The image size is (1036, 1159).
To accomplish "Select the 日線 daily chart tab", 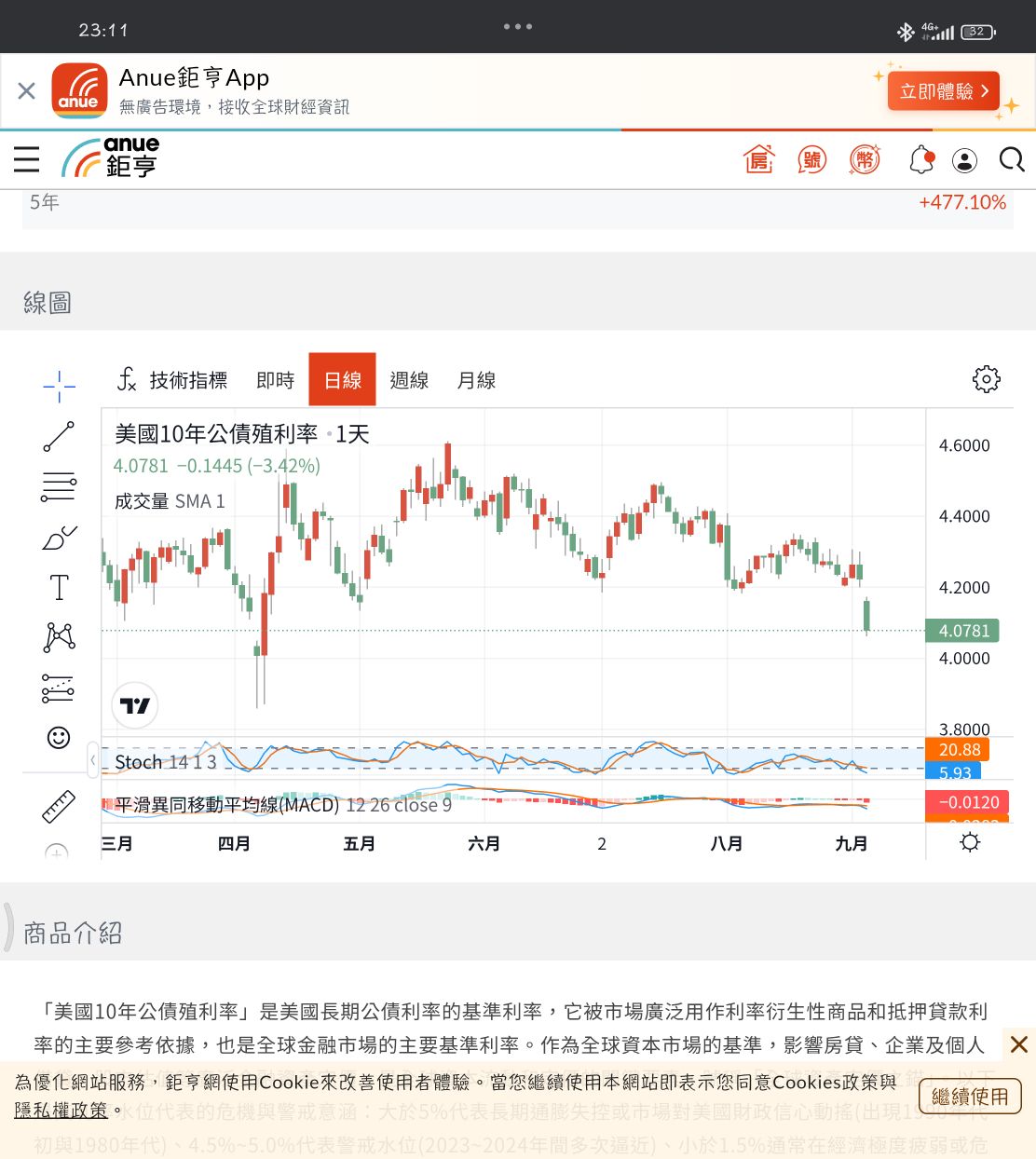I will tap(342, 380).
